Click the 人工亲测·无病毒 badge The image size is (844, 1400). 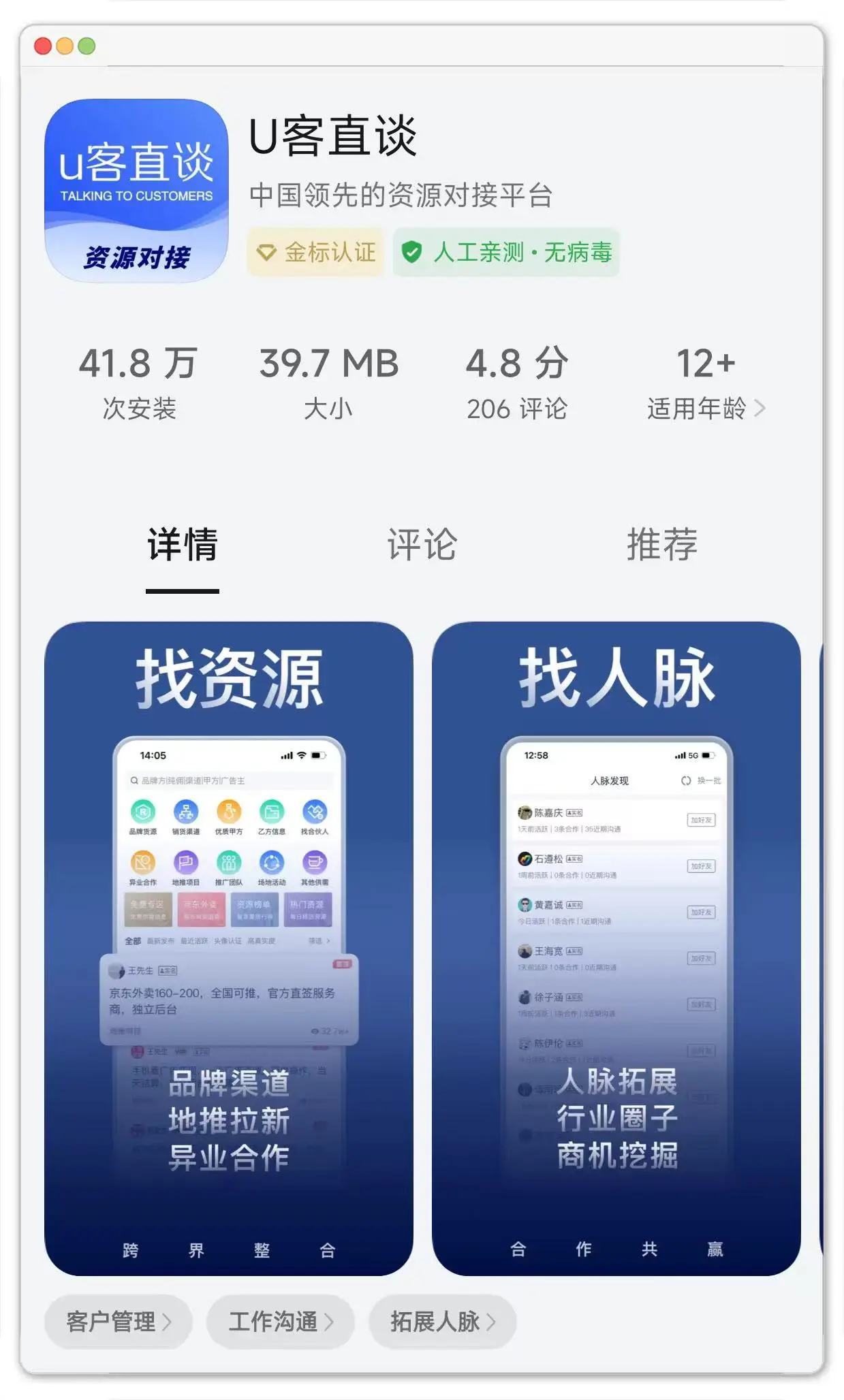[x=507, y=253]
